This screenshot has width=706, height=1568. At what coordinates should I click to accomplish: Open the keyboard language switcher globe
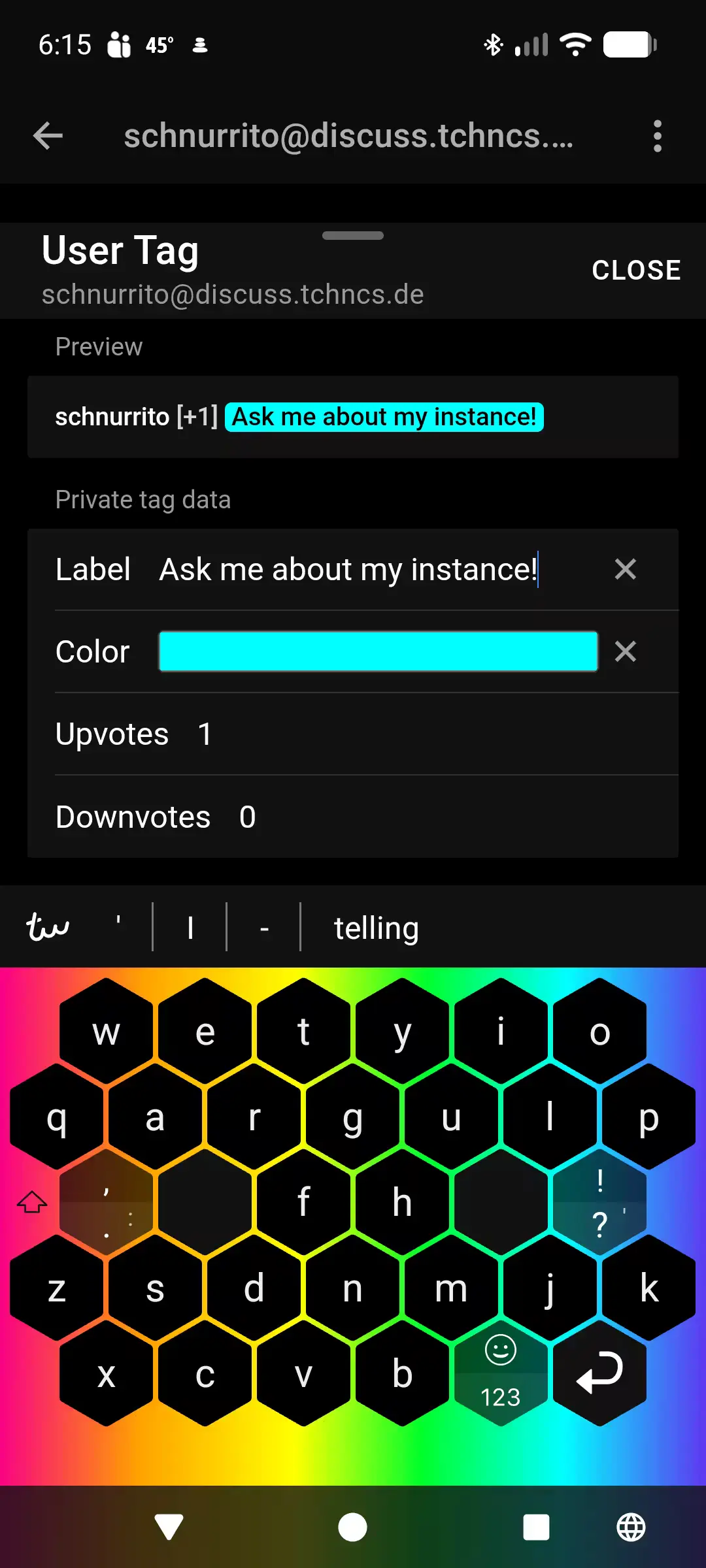coord(631,1527)
